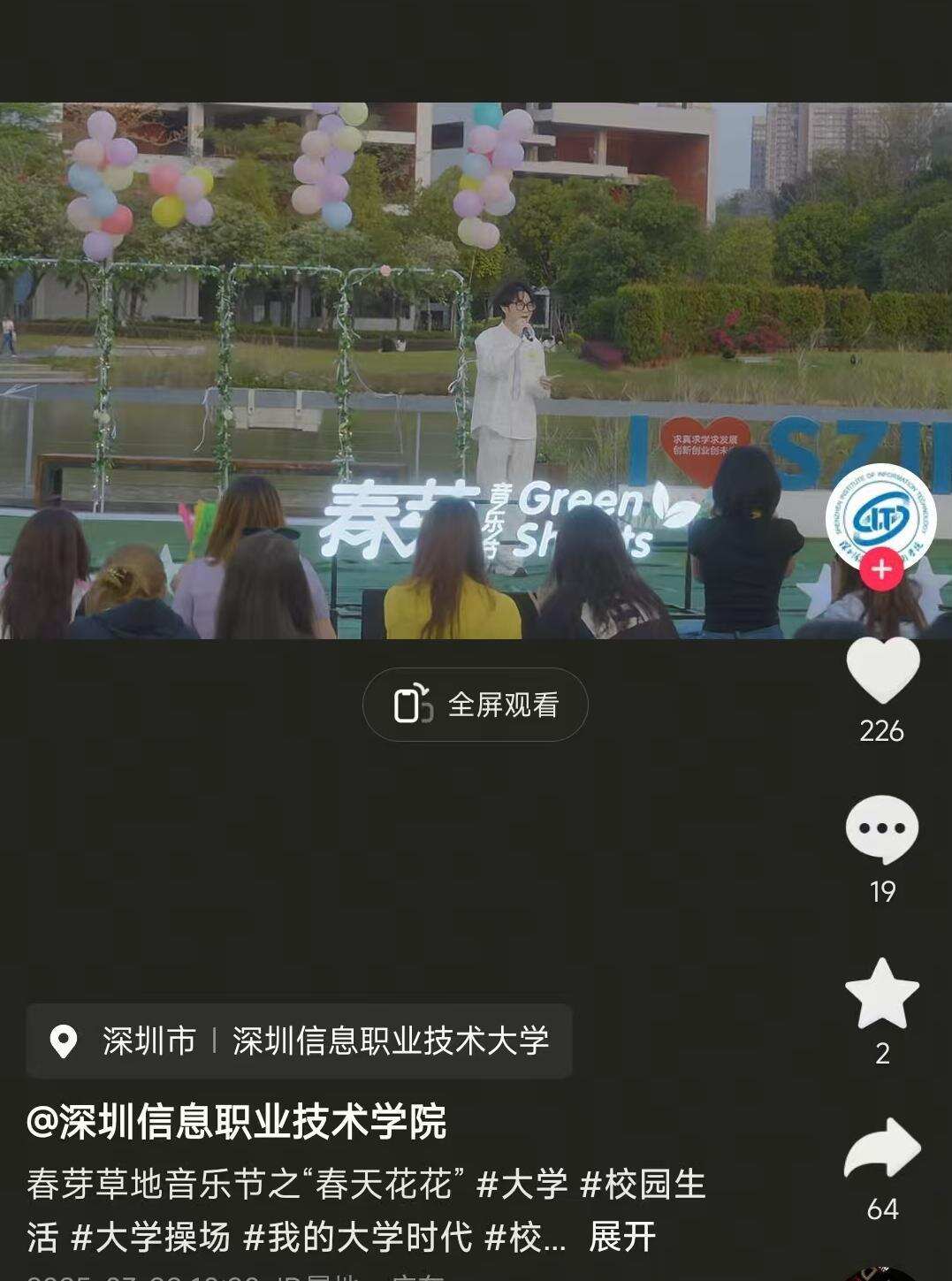Screen dimensions: 952x1281
Task: Open the @深圳信息职业技术学院 author page
Action: (237, 1122)
